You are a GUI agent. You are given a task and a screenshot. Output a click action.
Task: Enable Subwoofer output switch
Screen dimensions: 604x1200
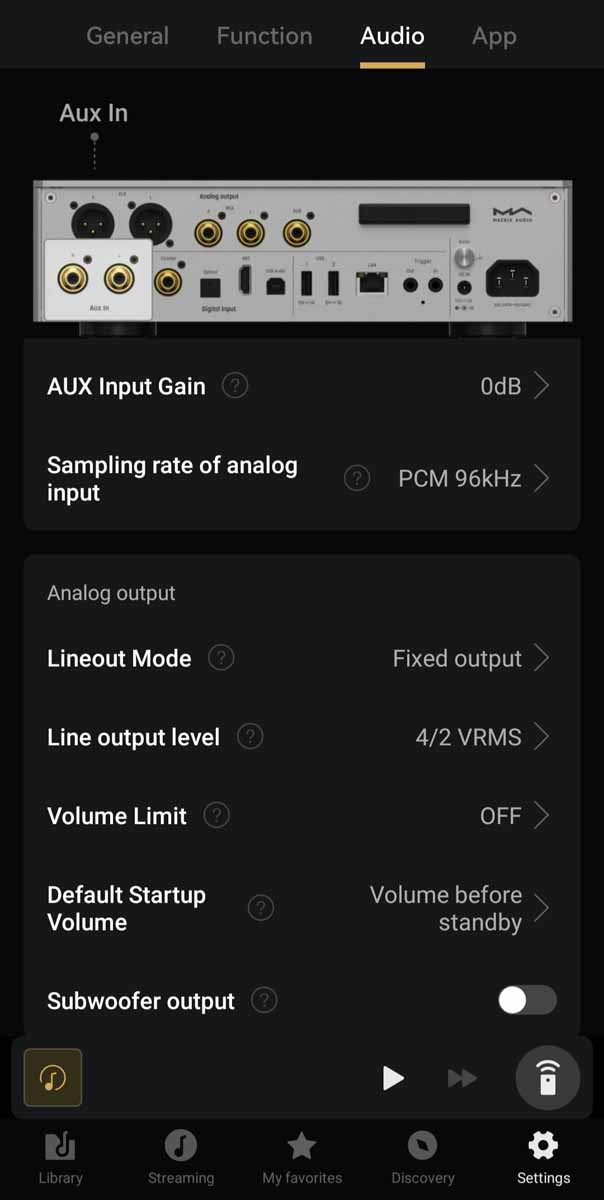tap(527, 1000)
